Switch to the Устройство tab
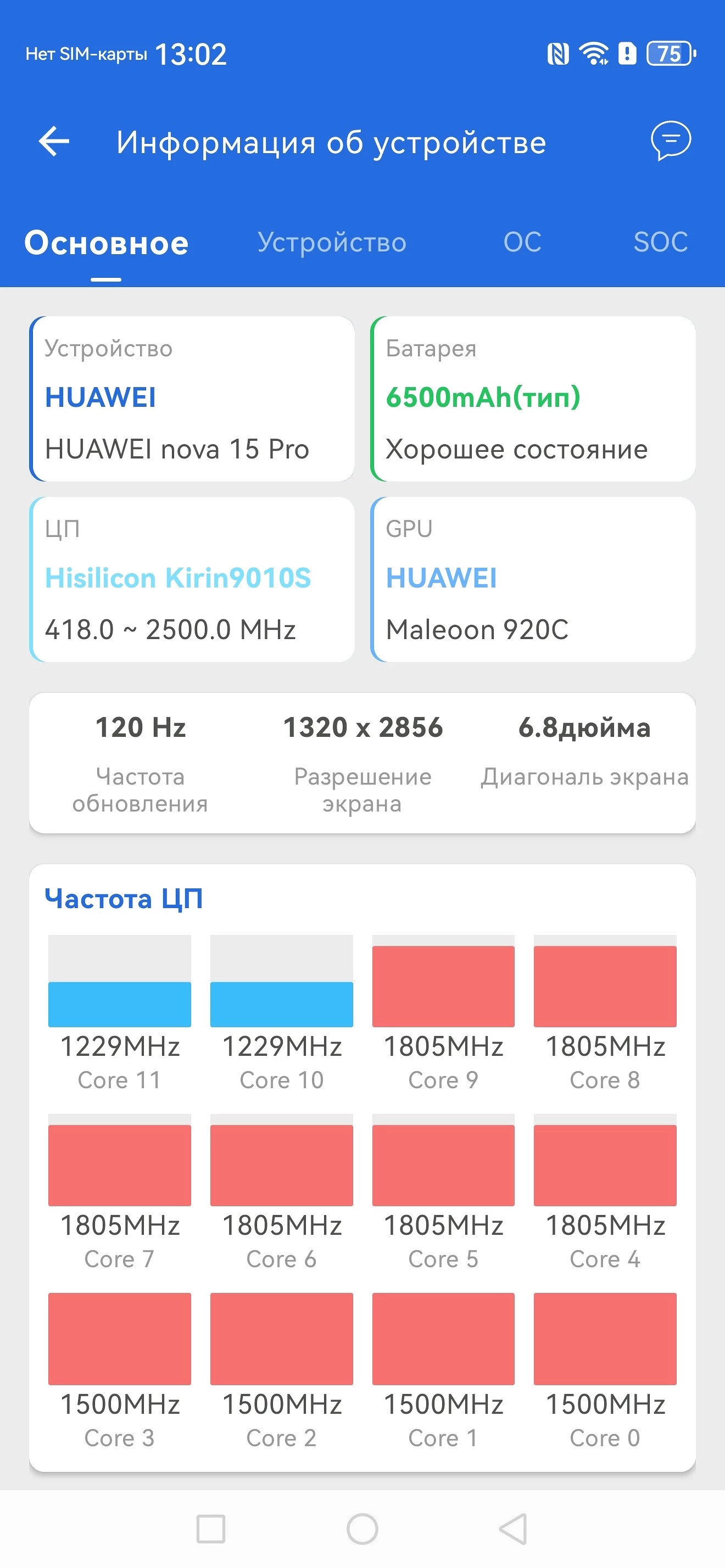Viewport: 725px width, 1568px height. click(x=332, y=242)
